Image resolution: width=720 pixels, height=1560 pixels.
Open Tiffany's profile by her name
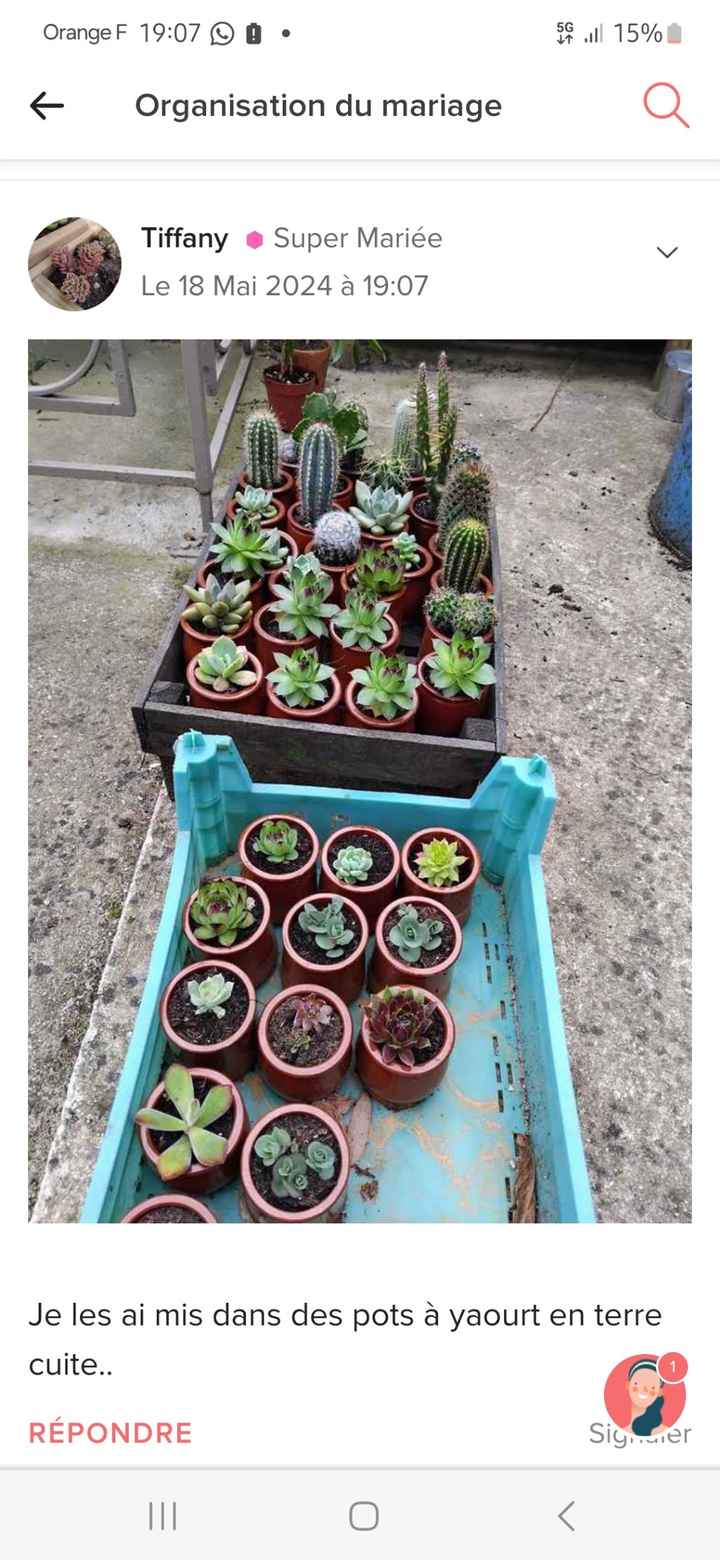pyautogui.click(x=184, y=239)
